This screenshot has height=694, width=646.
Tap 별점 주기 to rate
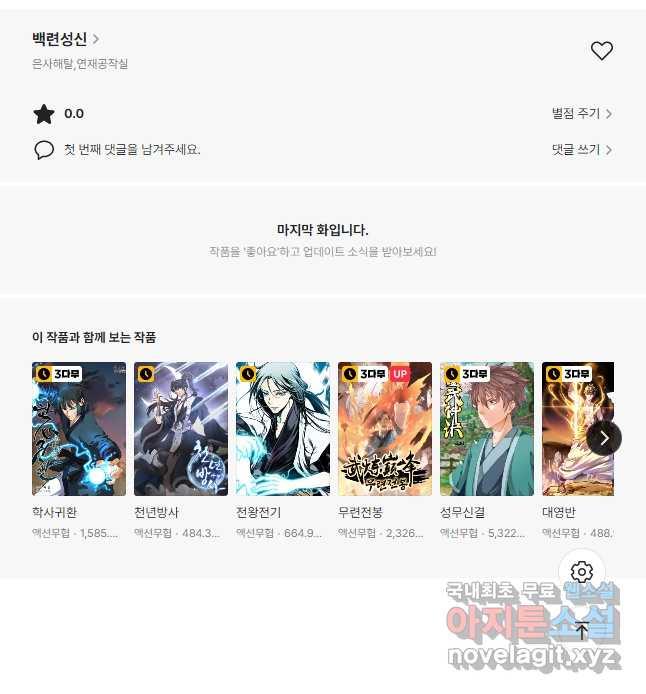(581, 114)
